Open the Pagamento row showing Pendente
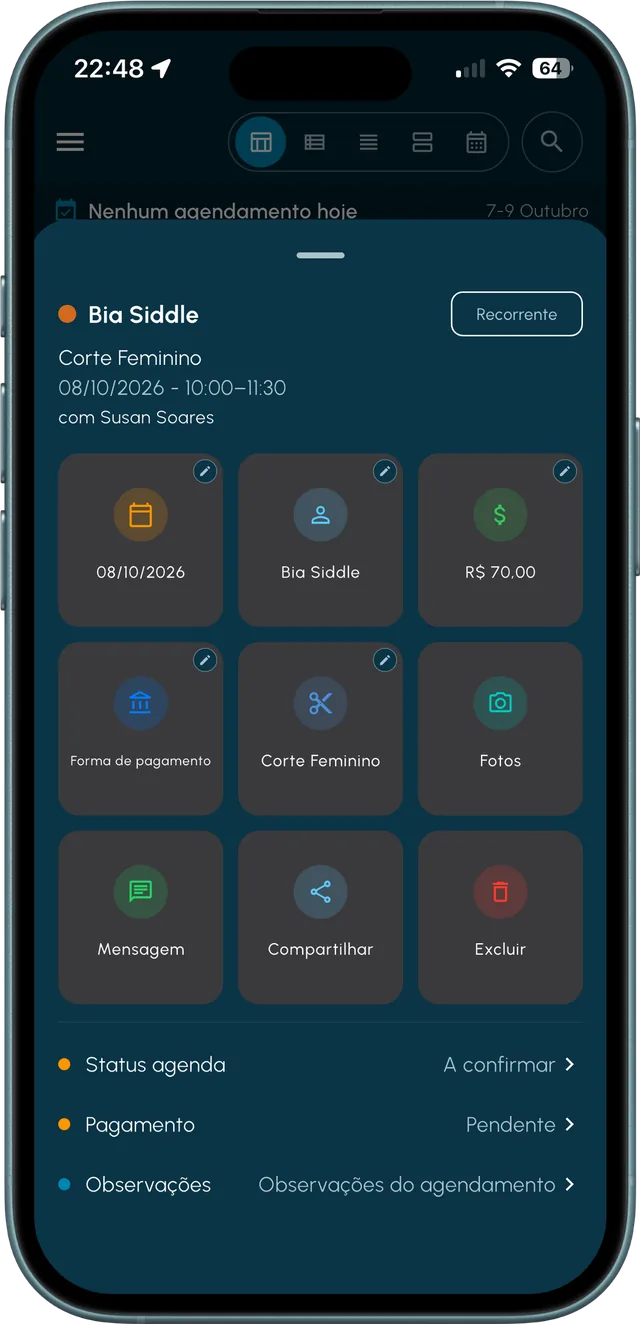The height and width of the screenshot is (1324, 640). (320, 1125)
